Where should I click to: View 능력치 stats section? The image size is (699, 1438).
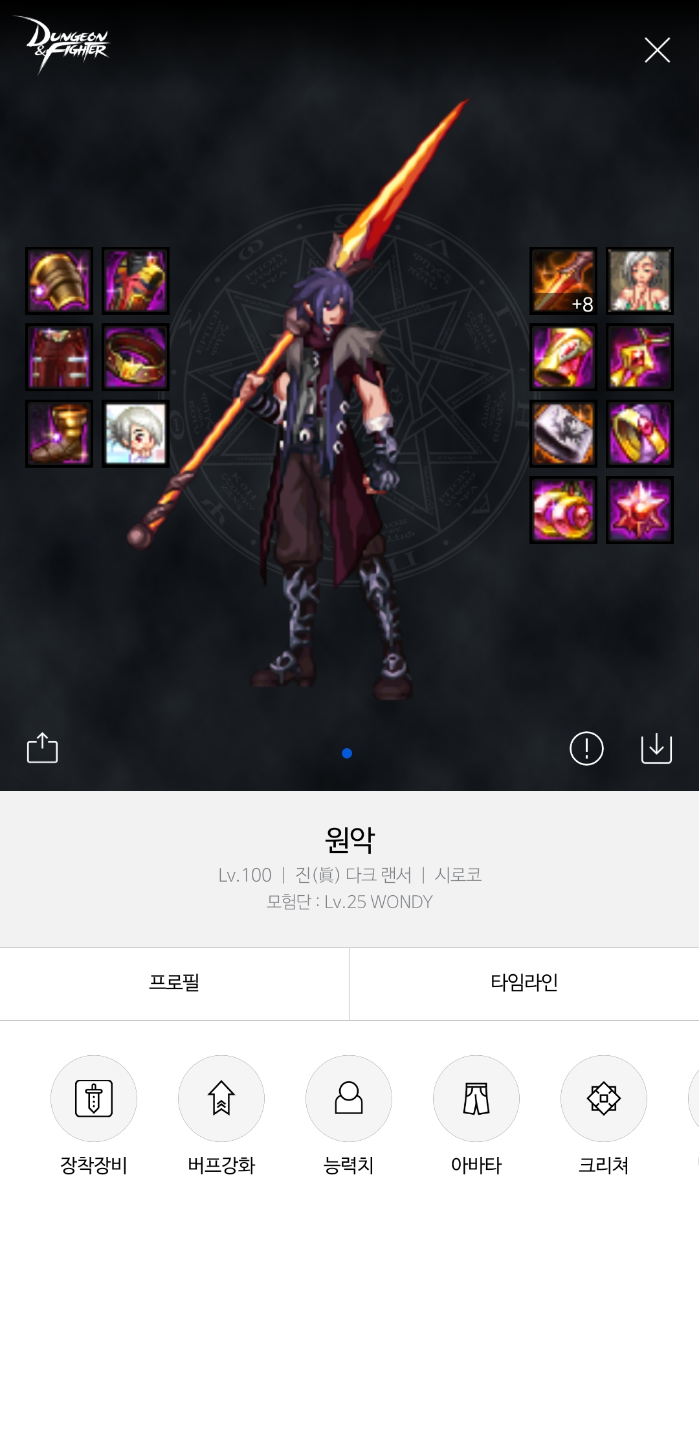click(348, 1099)
